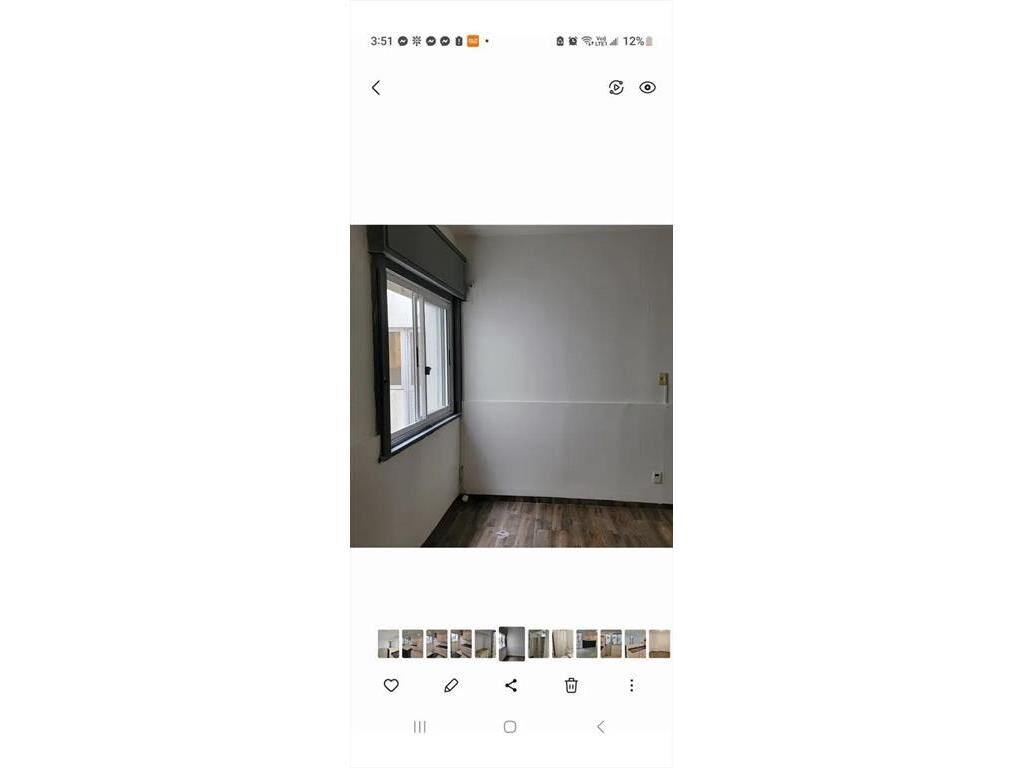1024x768 pixels.
Task: Delete this photo with the trash icon
Action: 571,685
